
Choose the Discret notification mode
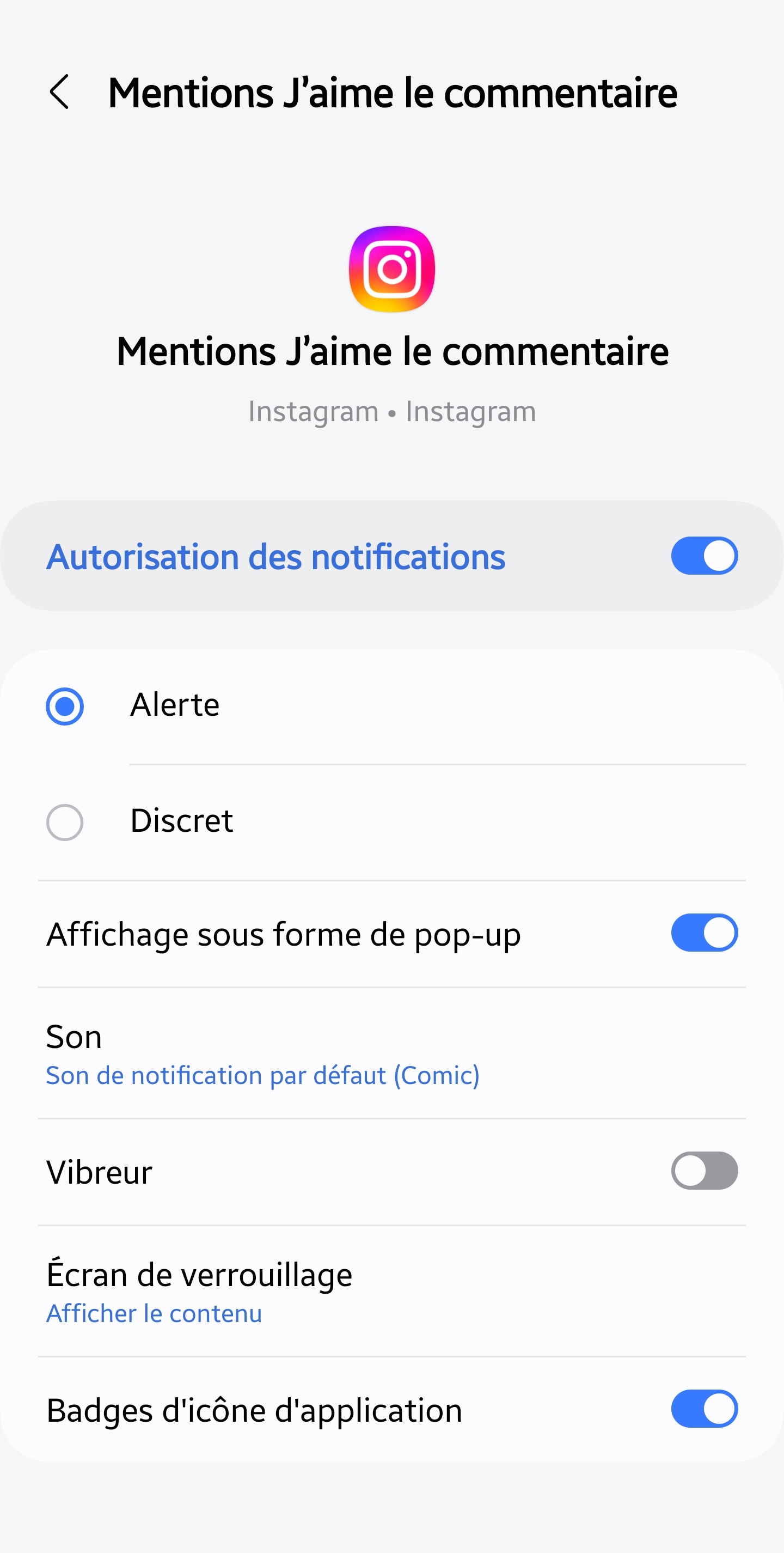[65, 822]
